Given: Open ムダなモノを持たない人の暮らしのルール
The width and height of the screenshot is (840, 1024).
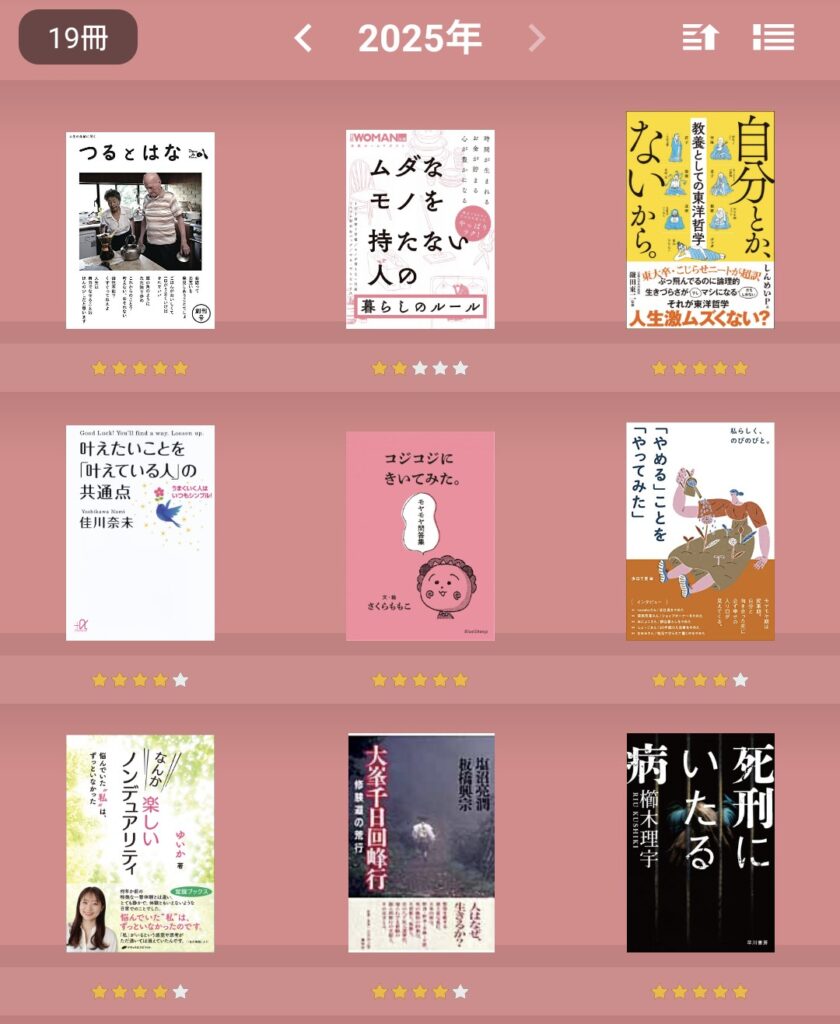Looking at the screenshot, I should point(420,230).
